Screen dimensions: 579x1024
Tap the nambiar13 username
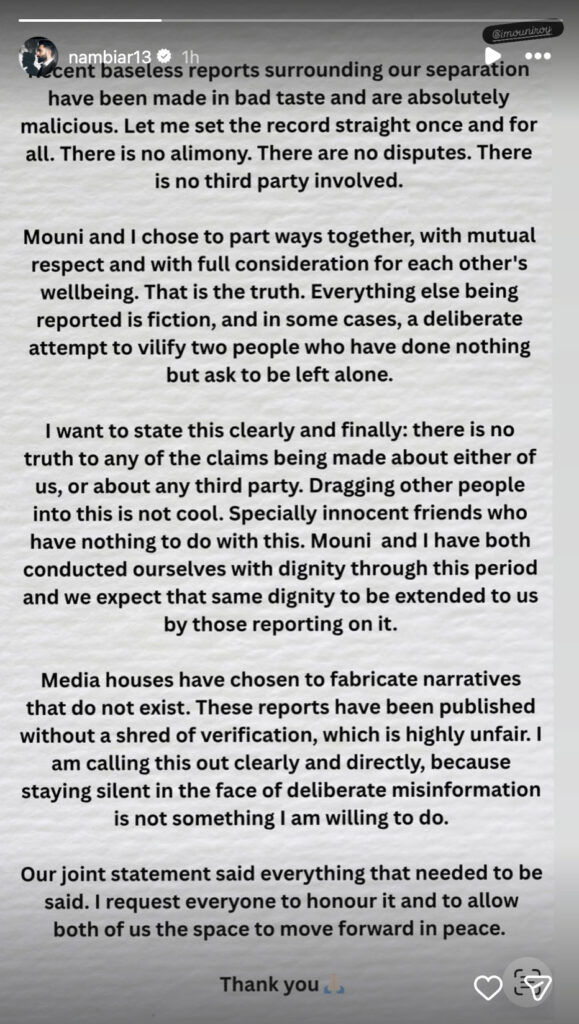click(x=110, y=57)
